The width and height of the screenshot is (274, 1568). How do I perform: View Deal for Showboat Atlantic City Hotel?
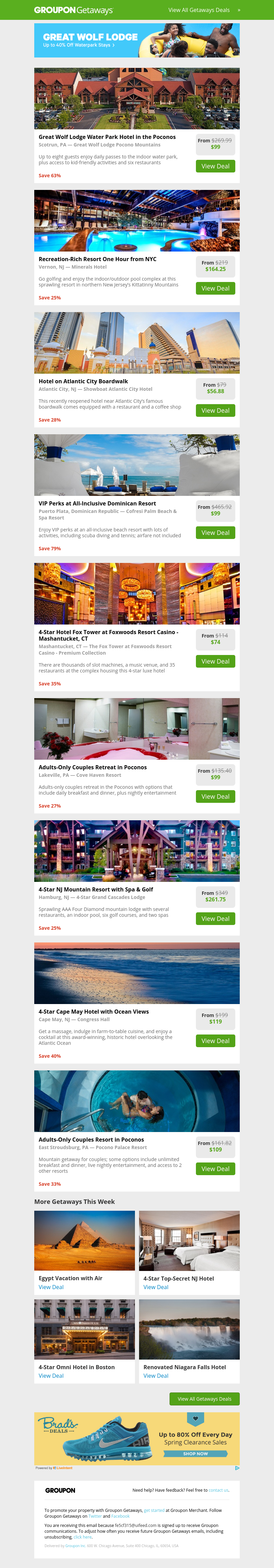point(215,411)
